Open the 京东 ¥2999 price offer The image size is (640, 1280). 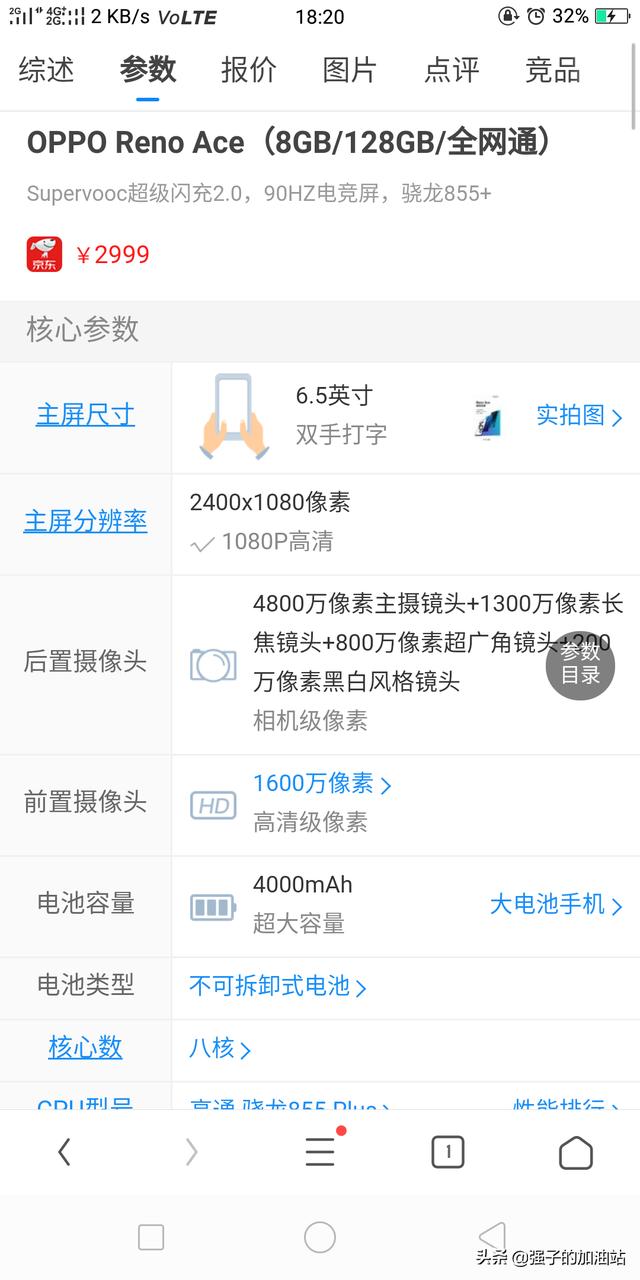(90, 254)
